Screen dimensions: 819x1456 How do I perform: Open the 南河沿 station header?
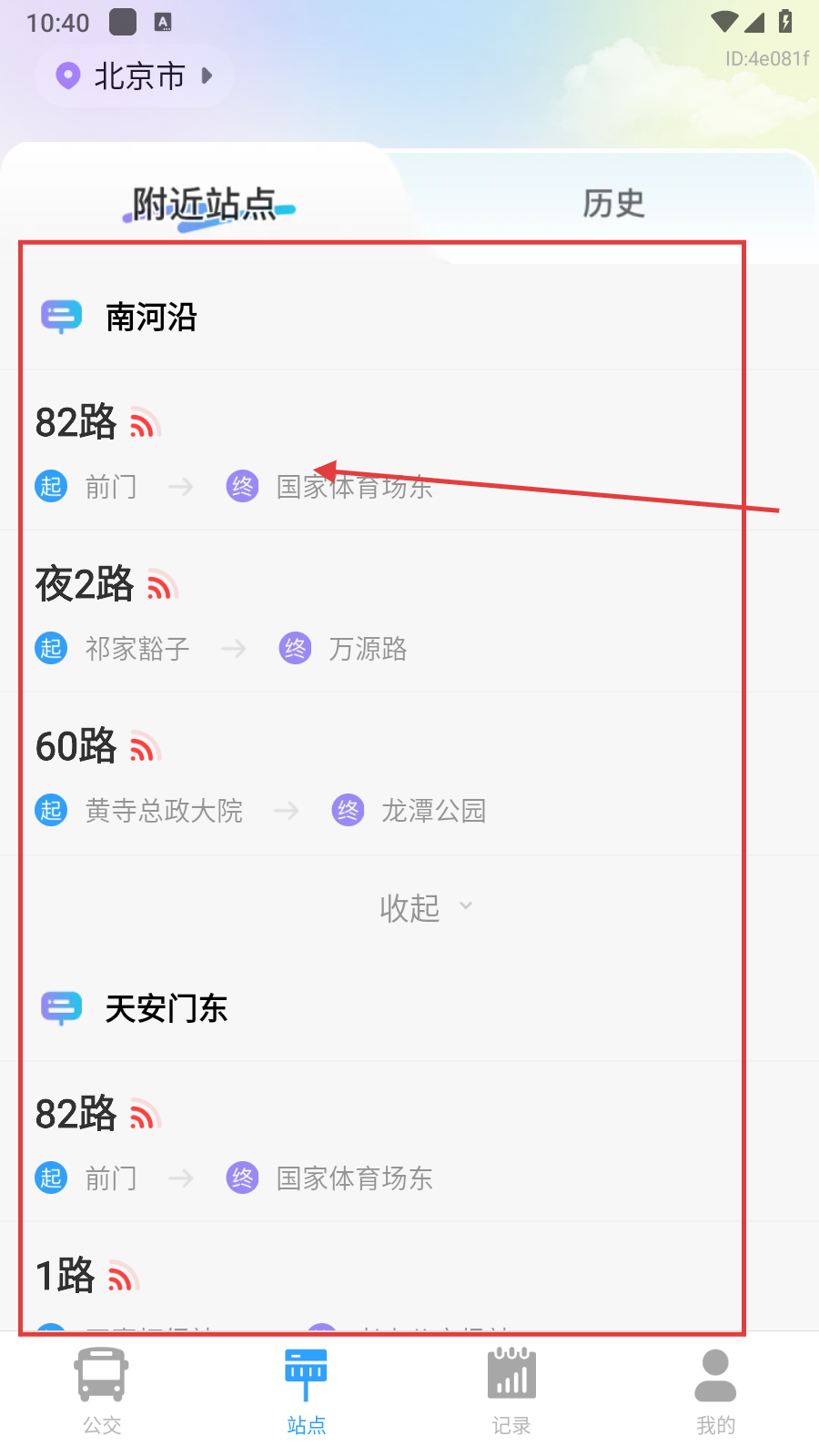(151, 317)
